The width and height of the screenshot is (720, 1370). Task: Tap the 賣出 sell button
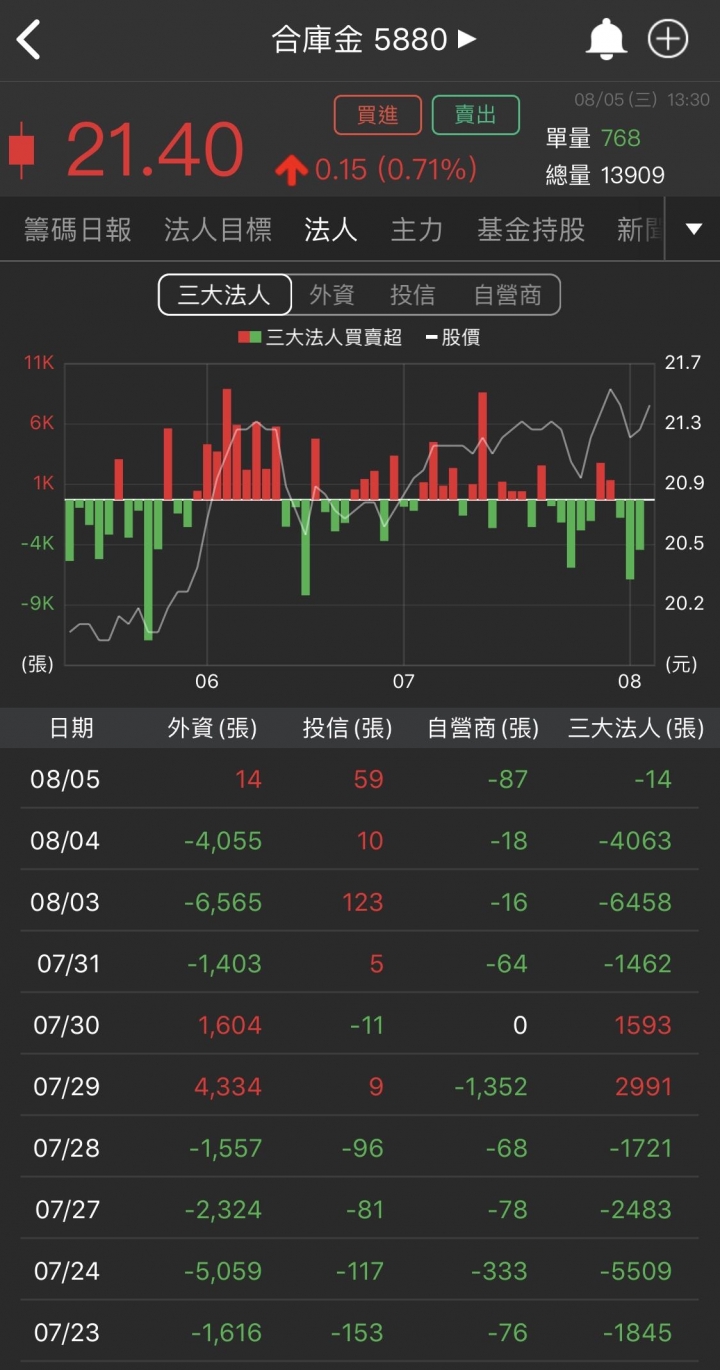pyautogui.click(x=476, y=115)
